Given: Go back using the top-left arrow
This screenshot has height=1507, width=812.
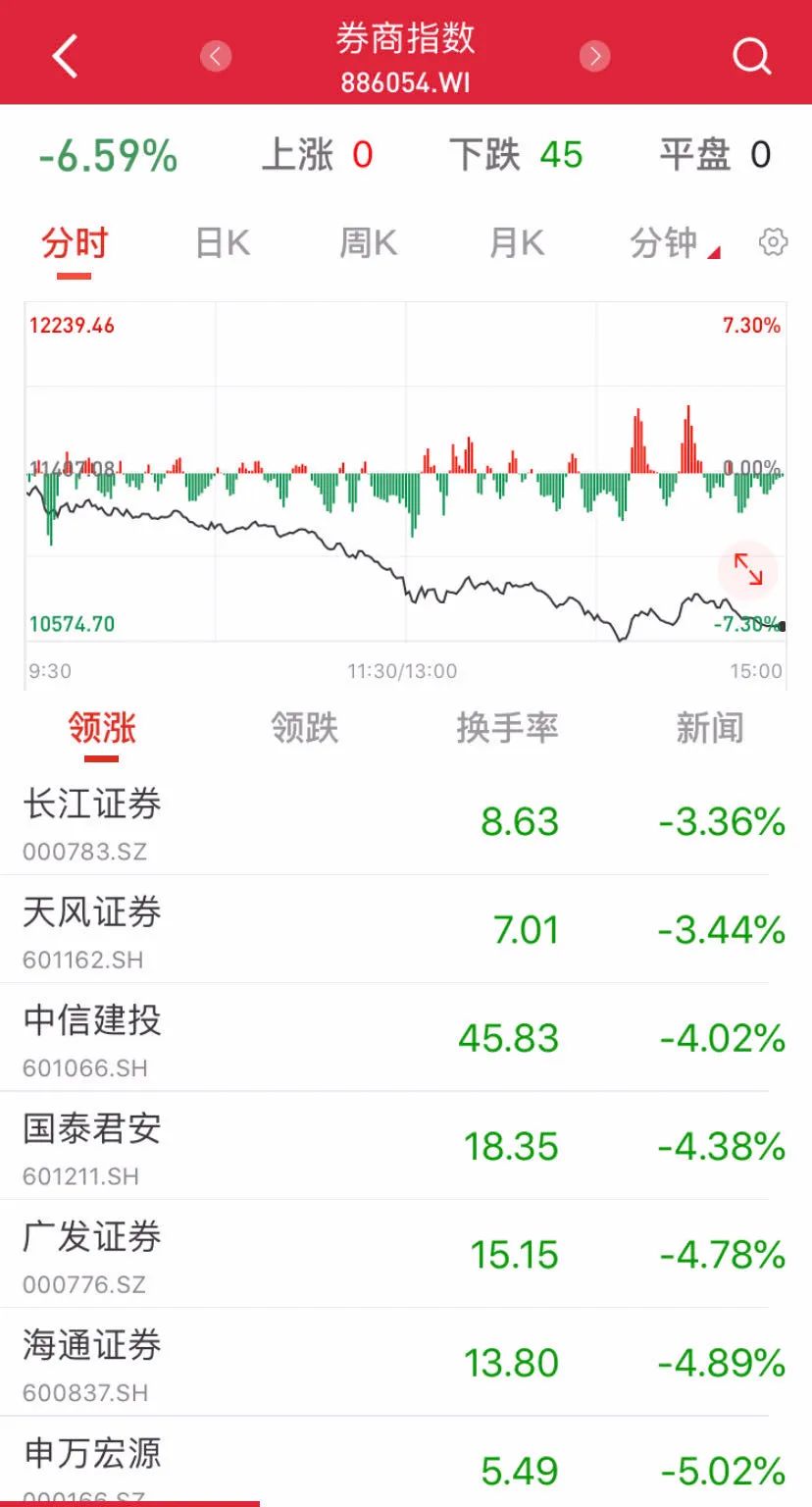Looking at the screenshot, I should pyautogui.click(x=66, y=56).
